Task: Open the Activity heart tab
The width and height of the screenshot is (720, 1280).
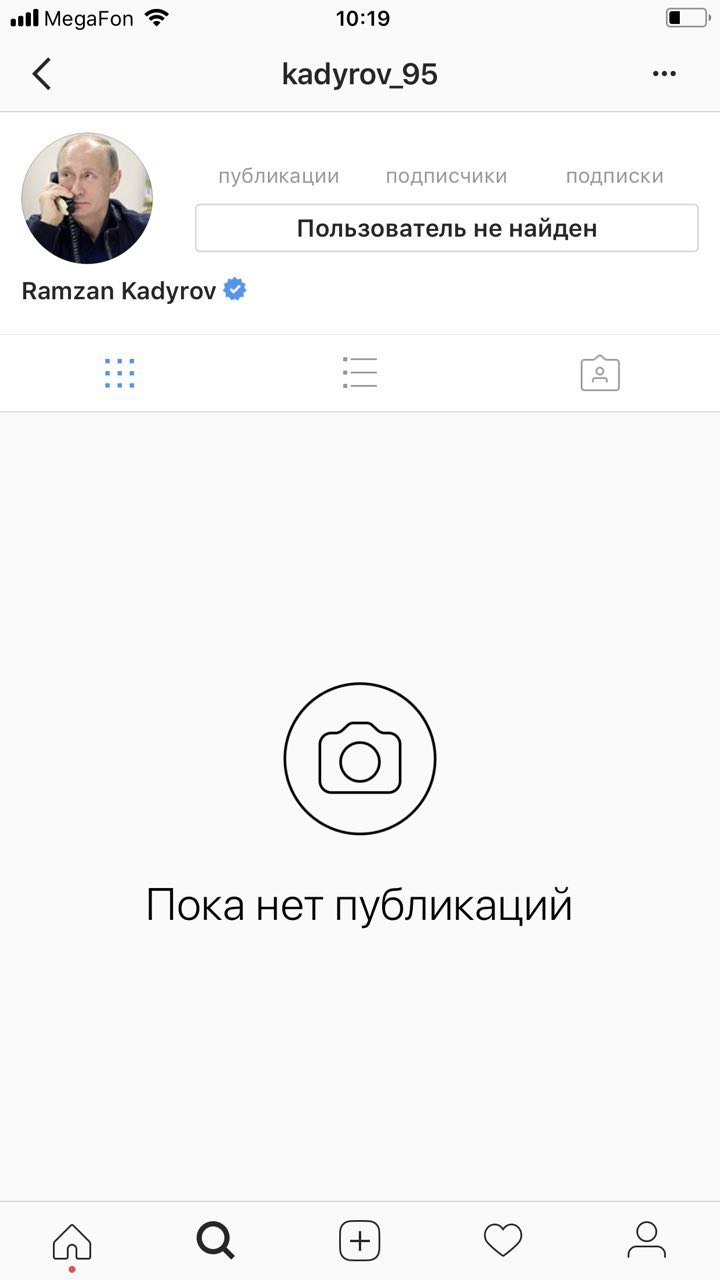Action: click(503, 1241)
